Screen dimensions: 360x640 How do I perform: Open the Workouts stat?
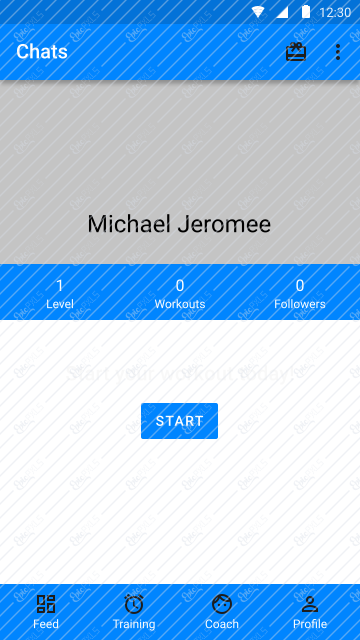(180, 294)
